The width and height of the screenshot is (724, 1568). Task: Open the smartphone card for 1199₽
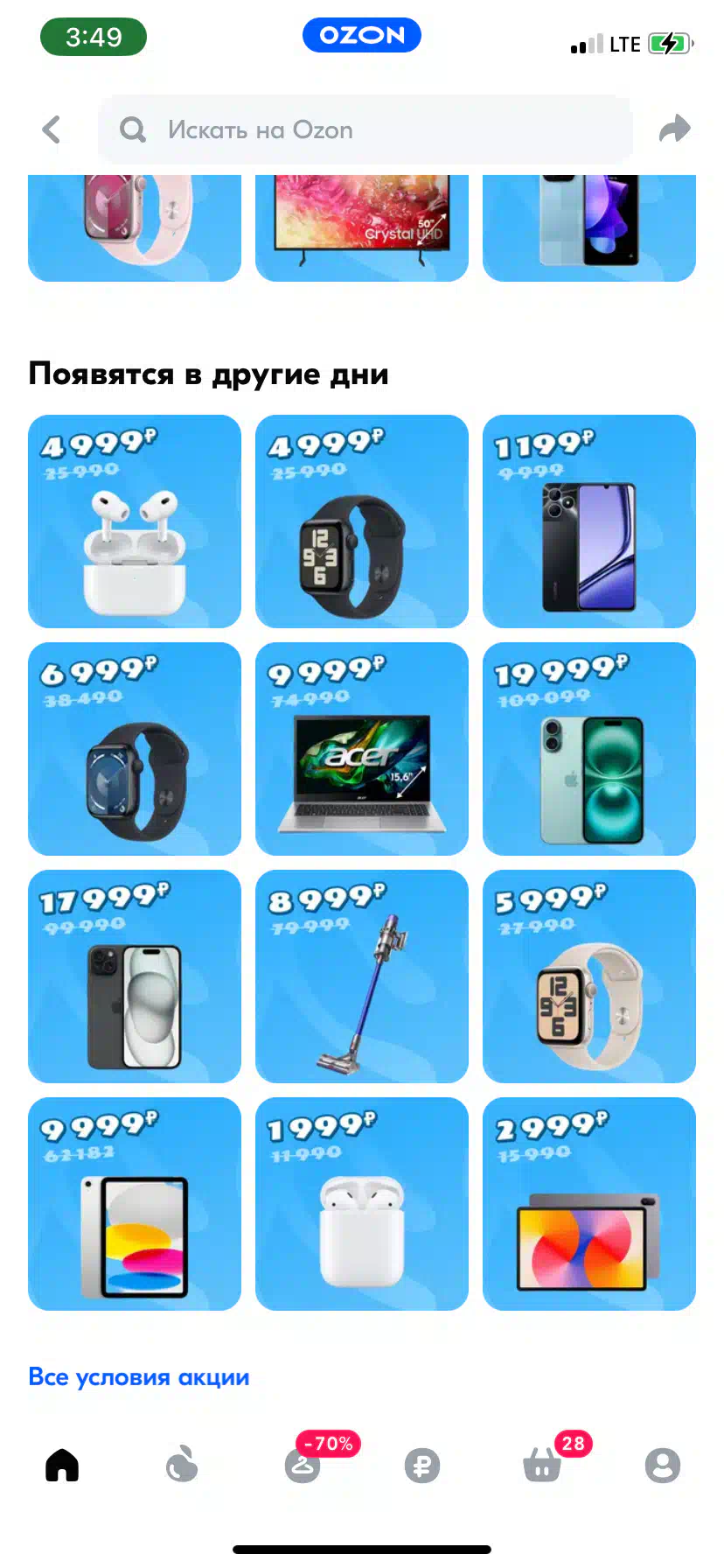click(589, 521)
